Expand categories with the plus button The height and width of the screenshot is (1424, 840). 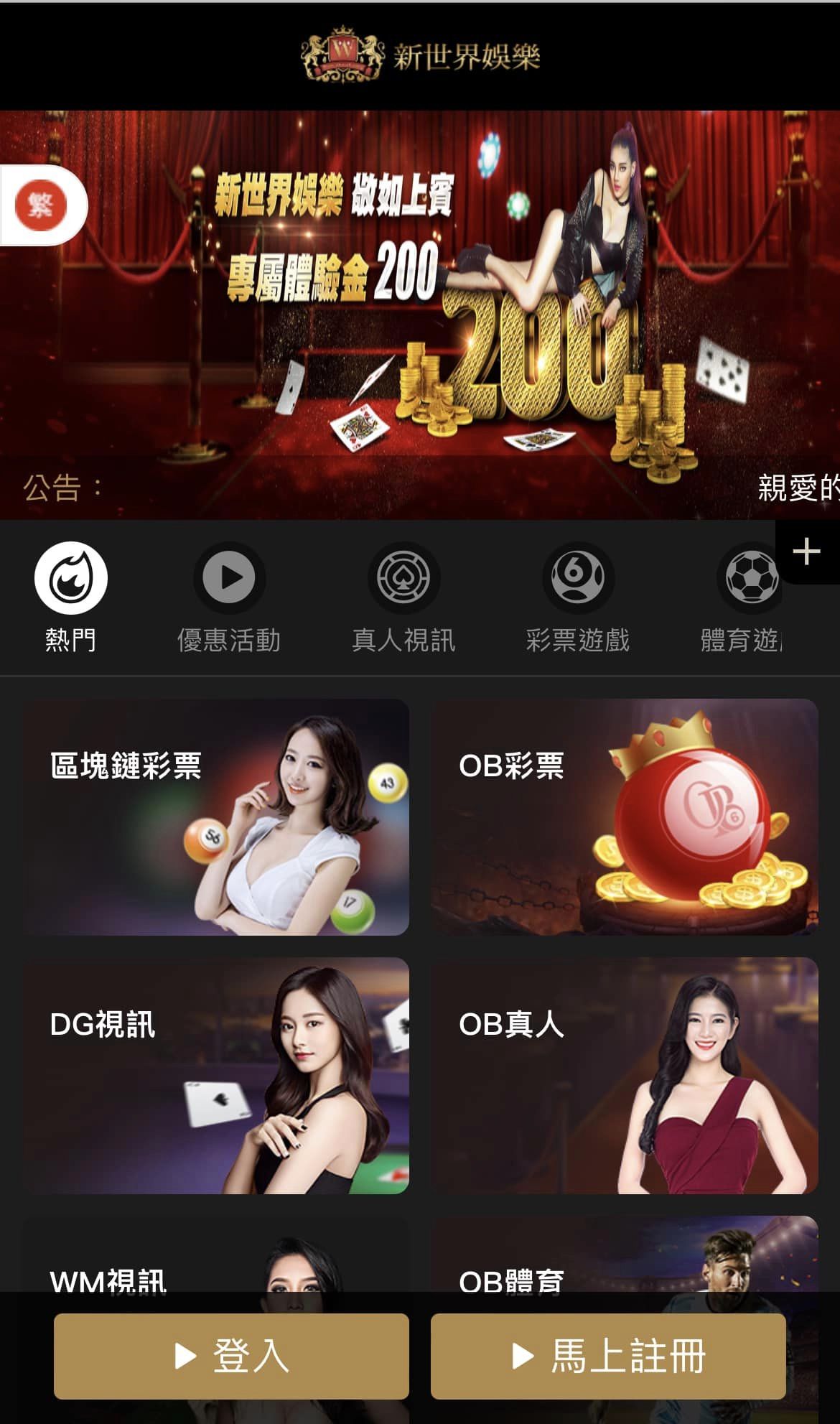click(806, 552)
